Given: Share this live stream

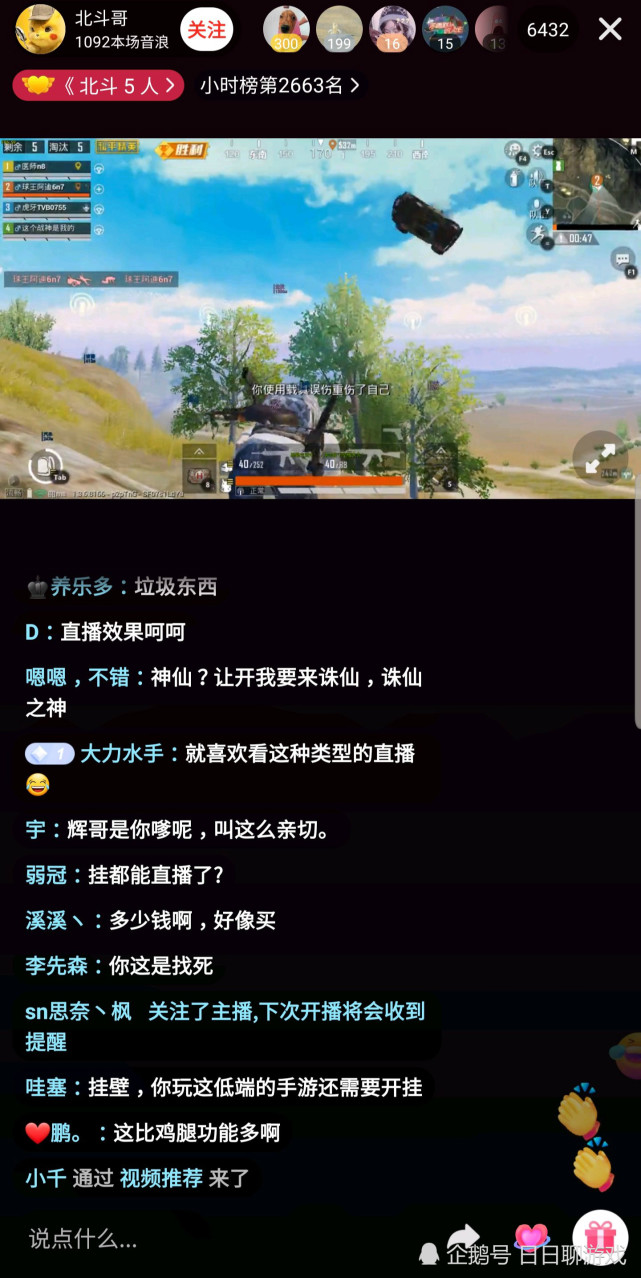Looking at the screenshot, I should (463, 1238).
